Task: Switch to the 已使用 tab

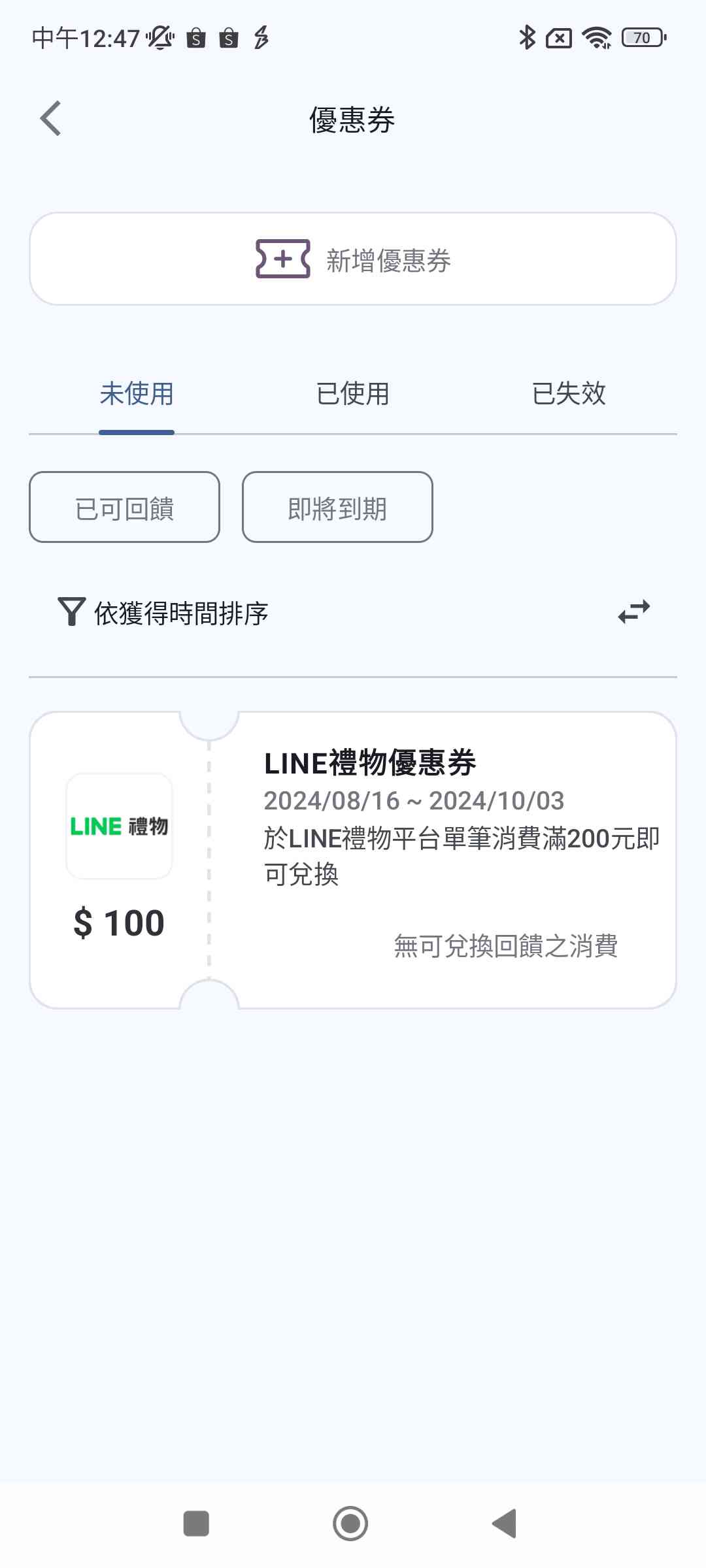Action: 353,394
